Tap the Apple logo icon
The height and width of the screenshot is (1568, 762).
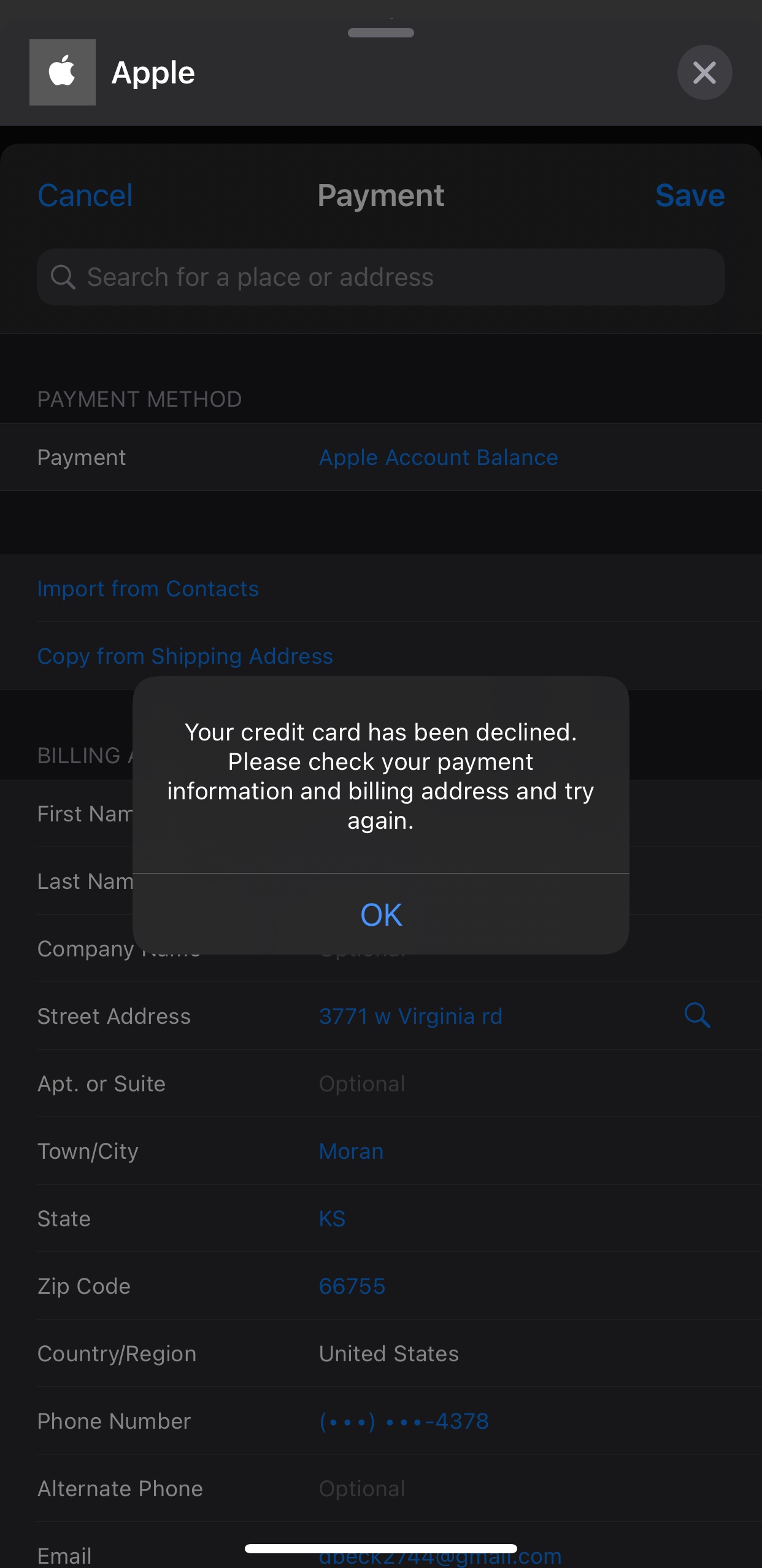[63, 72]
